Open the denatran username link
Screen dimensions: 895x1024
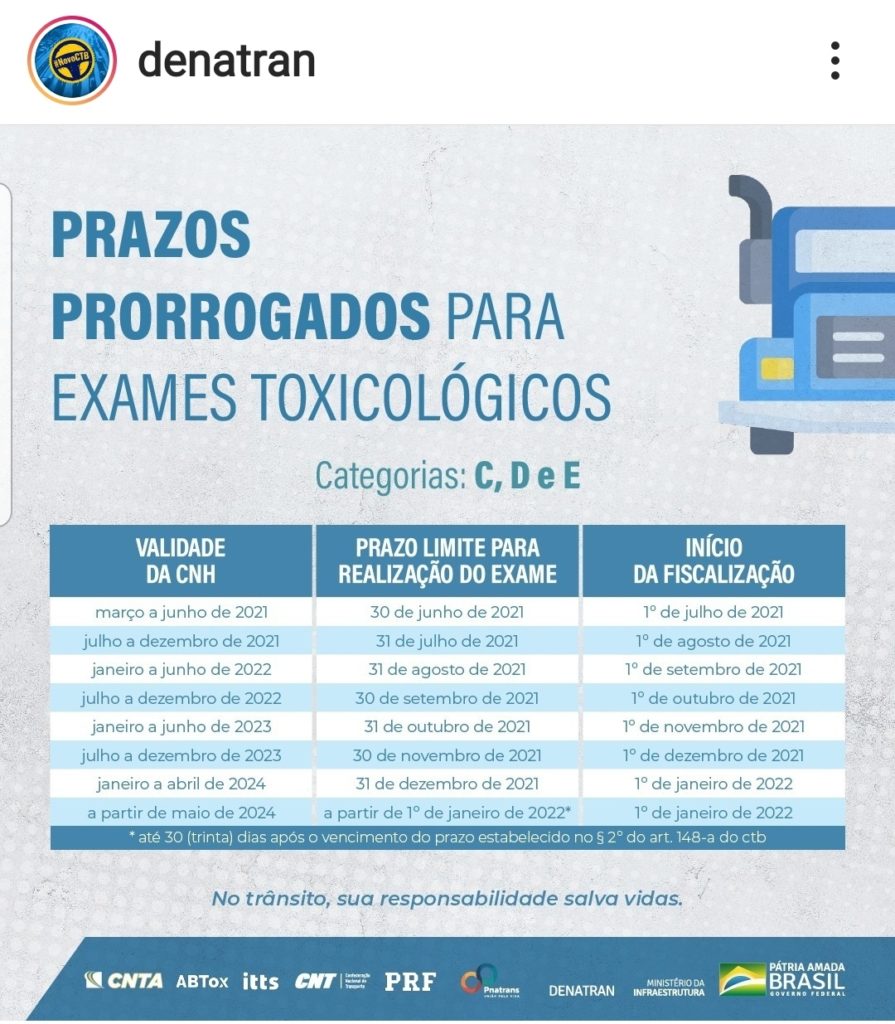227,60
